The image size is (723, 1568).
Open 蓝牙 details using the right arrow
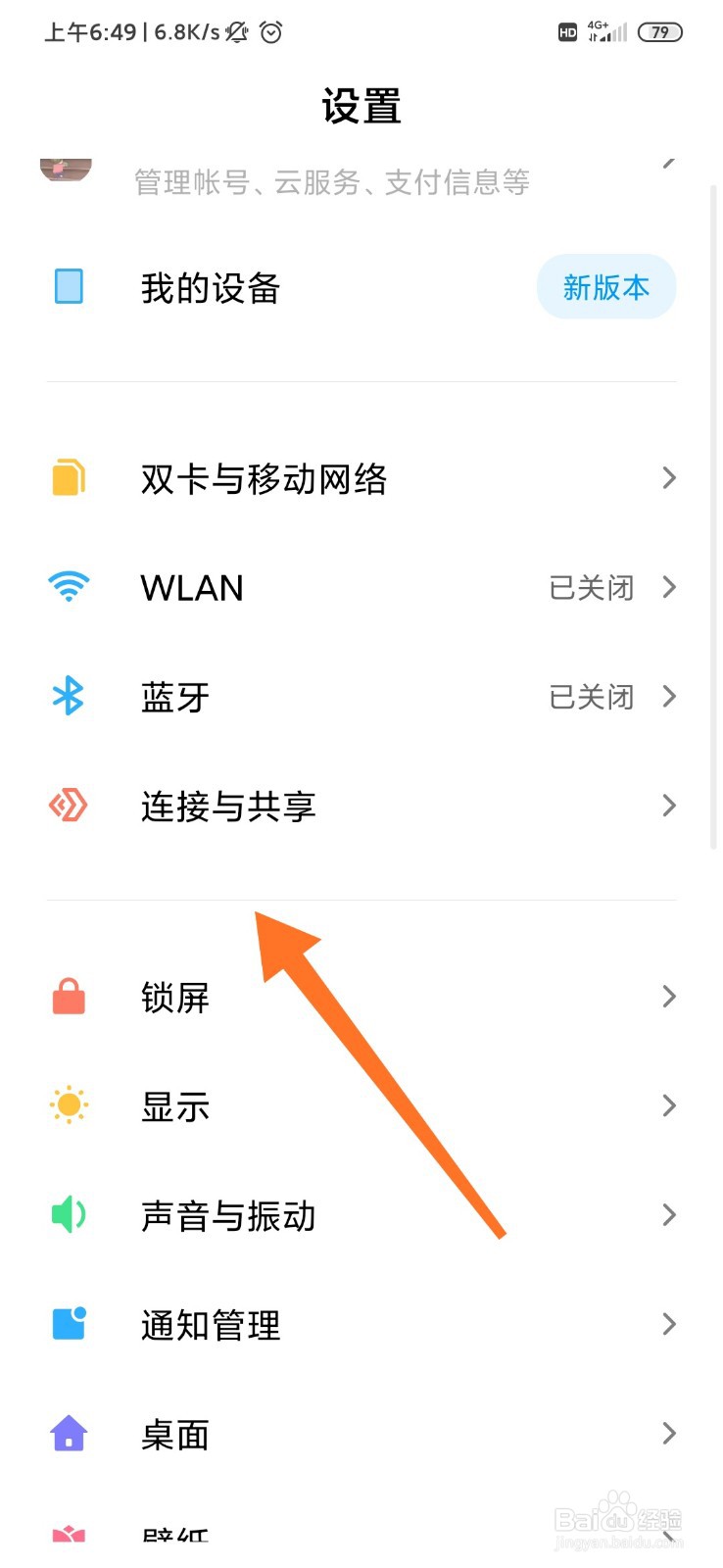pyautogui.click(x=670, y=697)
